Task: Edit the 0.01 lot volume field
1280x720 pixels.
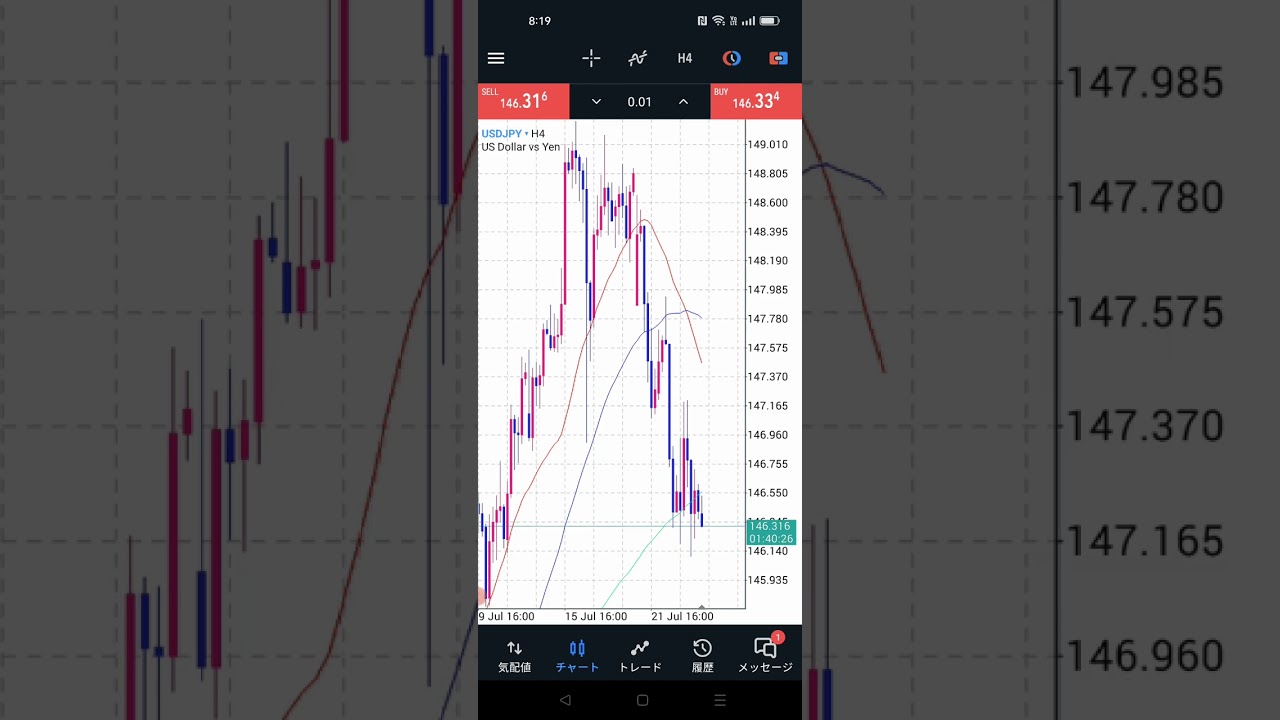Action: [x=639, y=102]
